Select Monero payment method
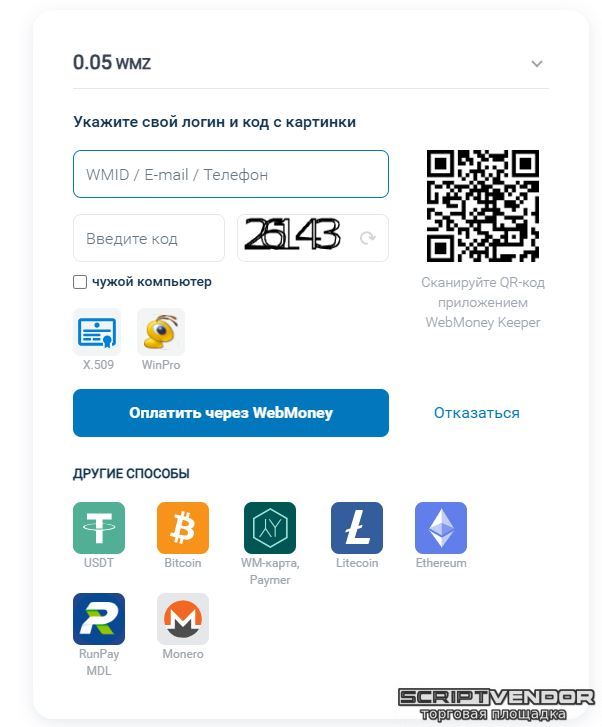 183,619
